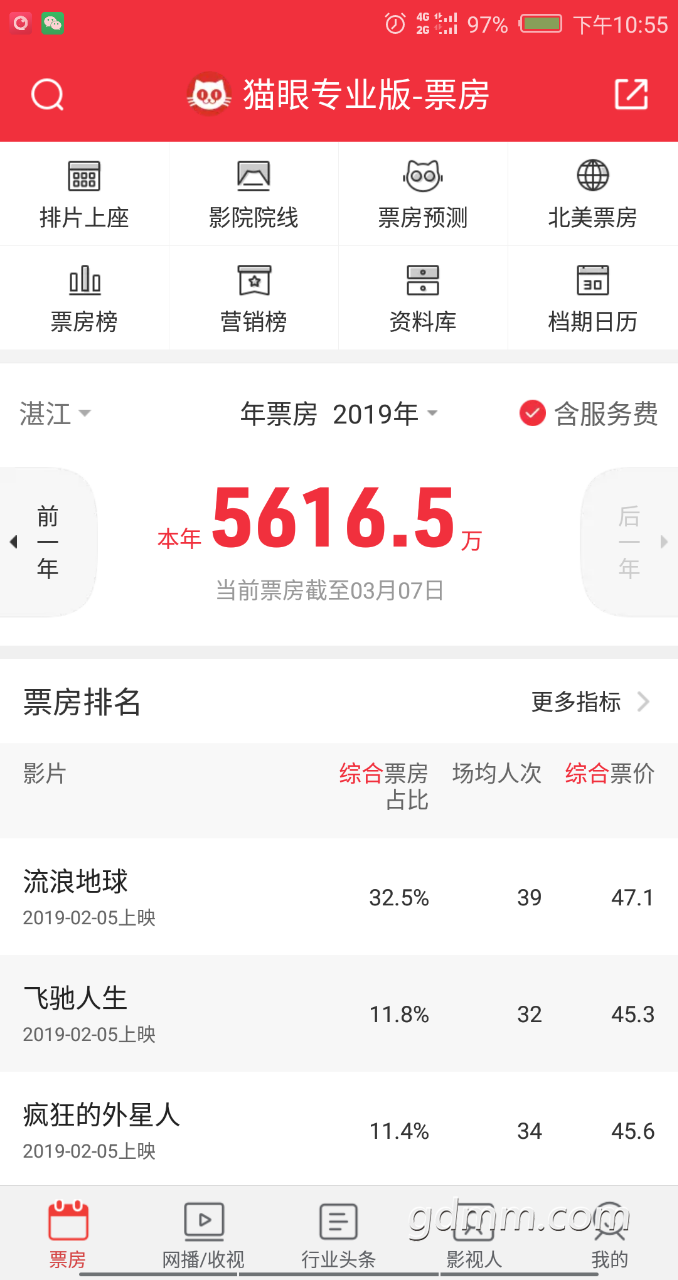This screenshot has width=678, height=1280.
Task: Open 票房预测 section
Action: [423, 194]
